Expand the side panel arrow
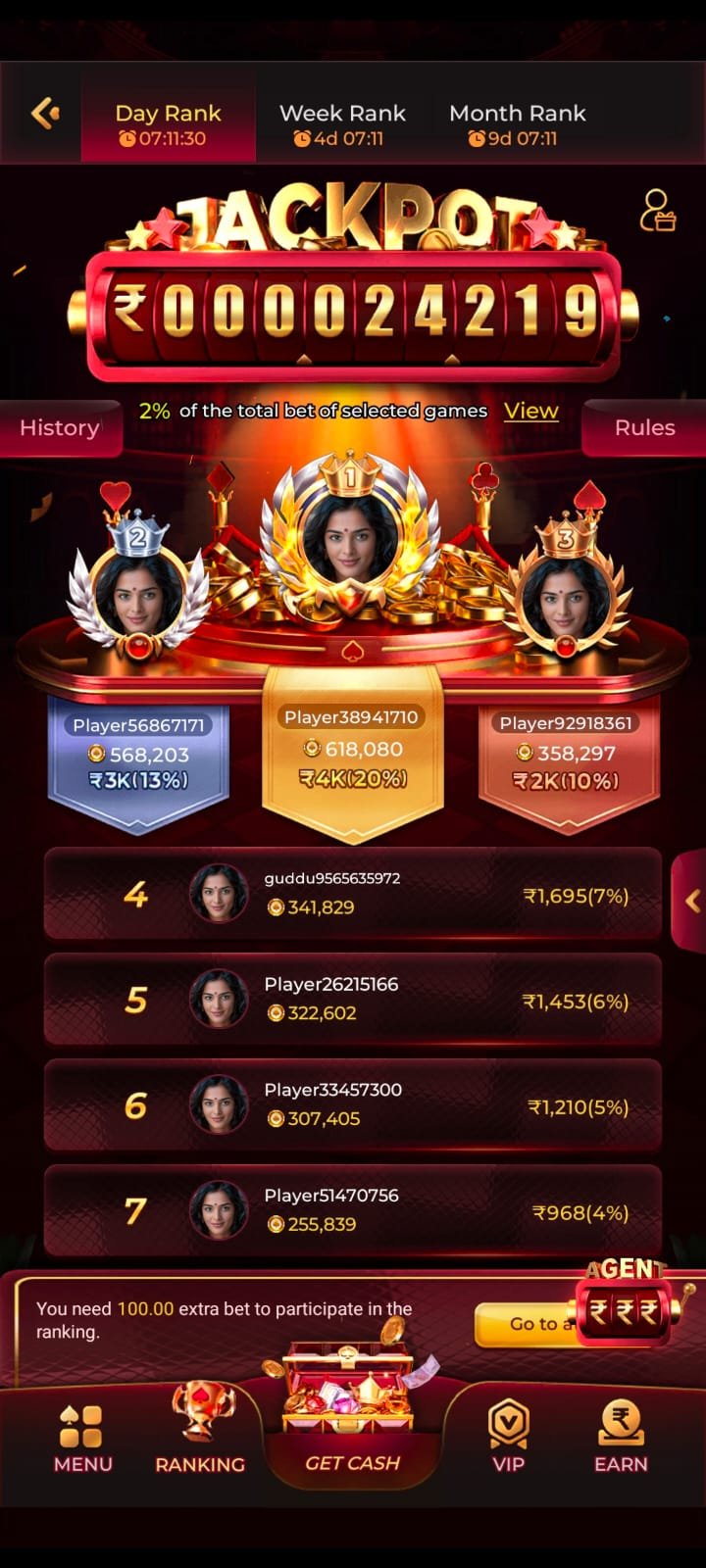 (690, 901)
